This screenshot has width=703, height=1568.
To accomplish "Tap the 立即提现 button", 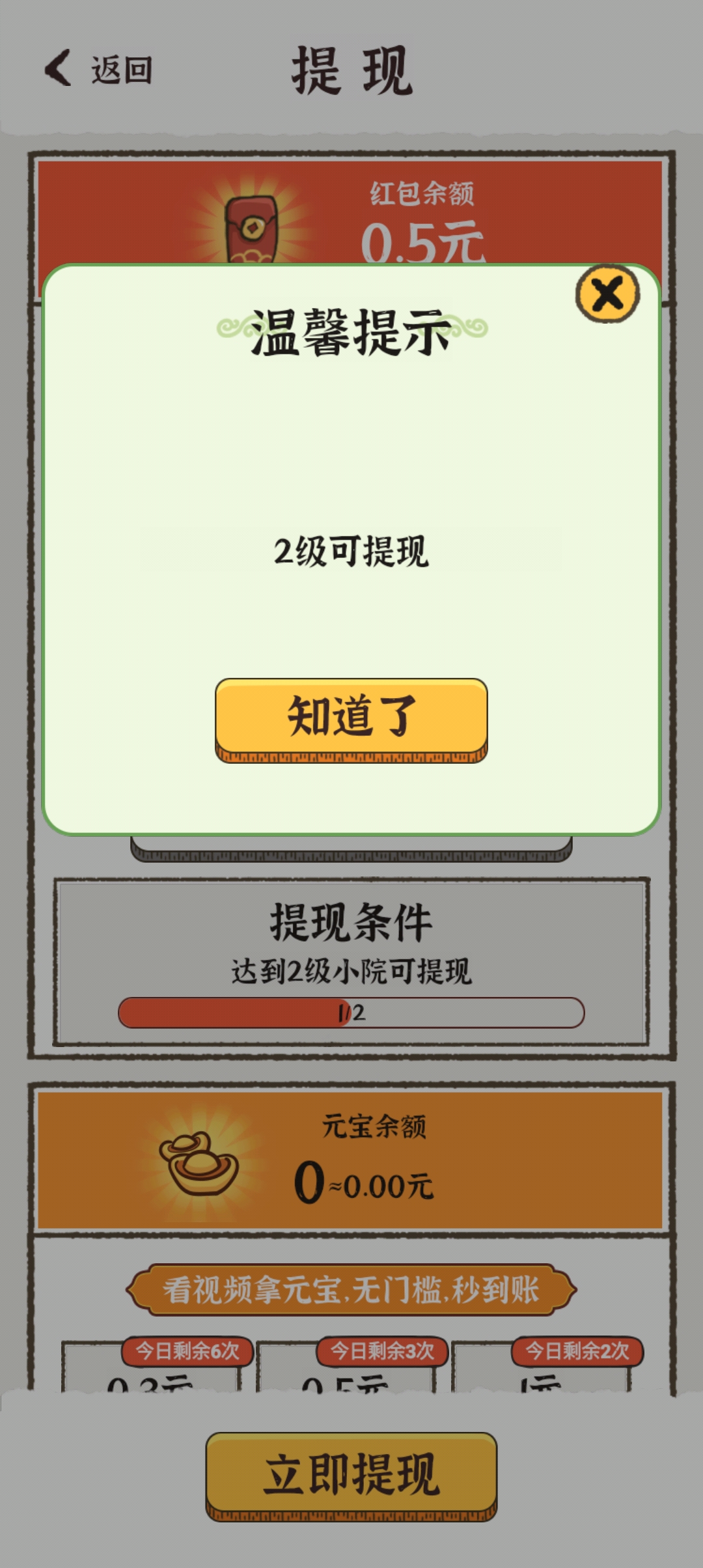I will click(x=351, y=1474).
